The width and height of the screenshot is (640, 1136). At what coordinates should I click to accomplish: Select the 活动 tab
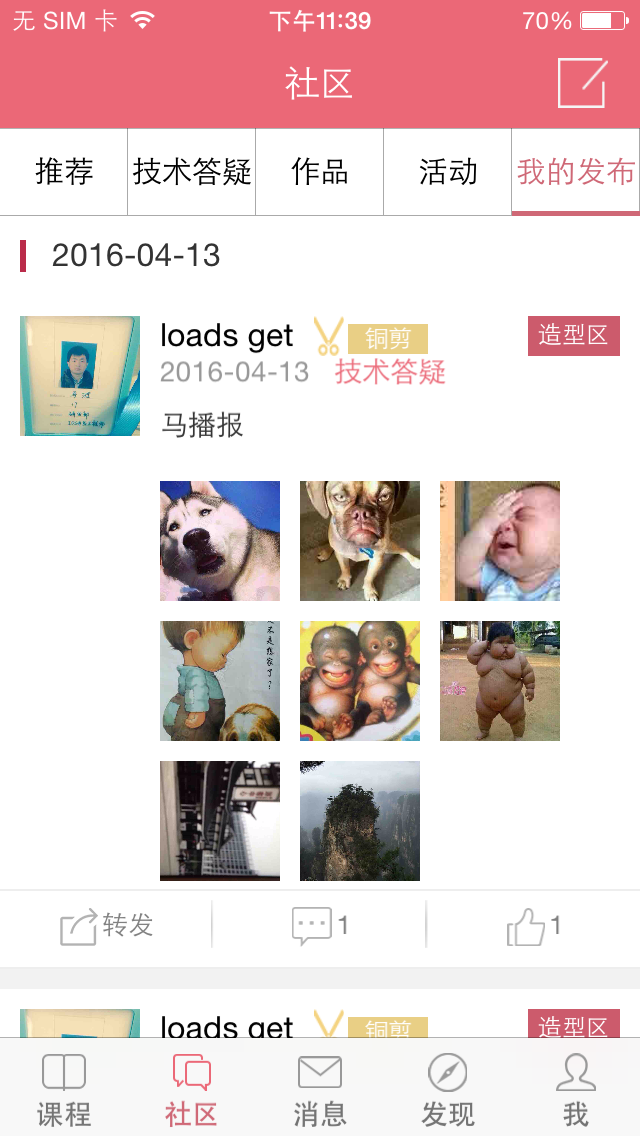448,172
